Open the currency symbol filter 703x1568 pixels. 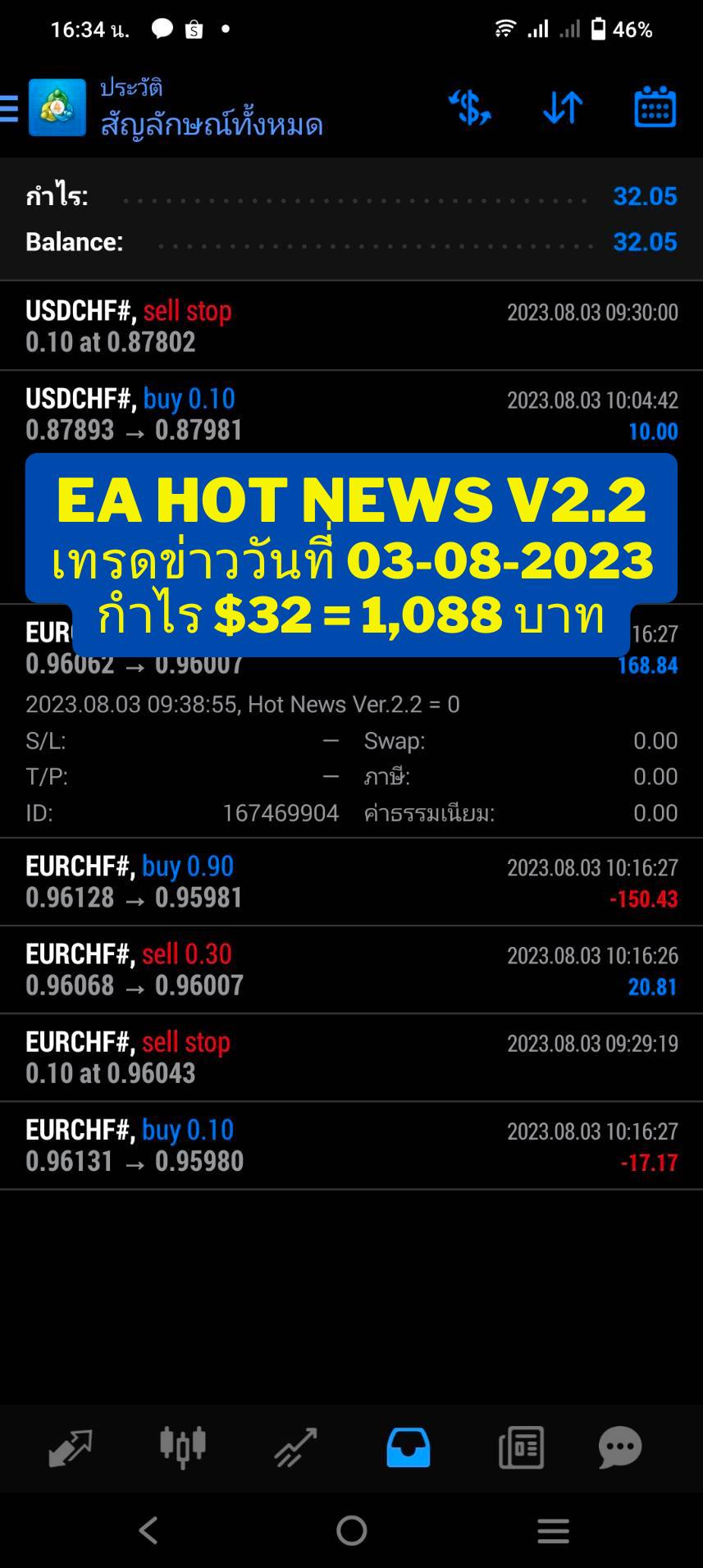tap(470, 107)
